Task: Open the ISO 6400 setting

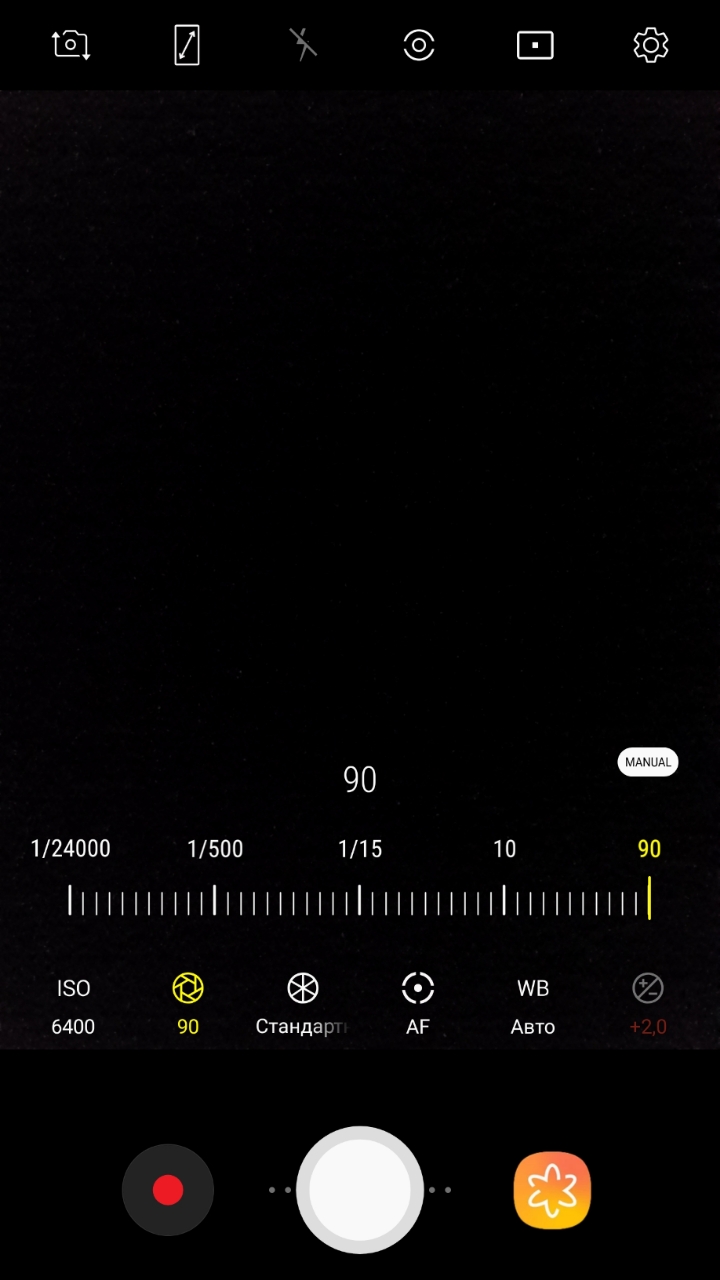Action: tap(73, 1006)
